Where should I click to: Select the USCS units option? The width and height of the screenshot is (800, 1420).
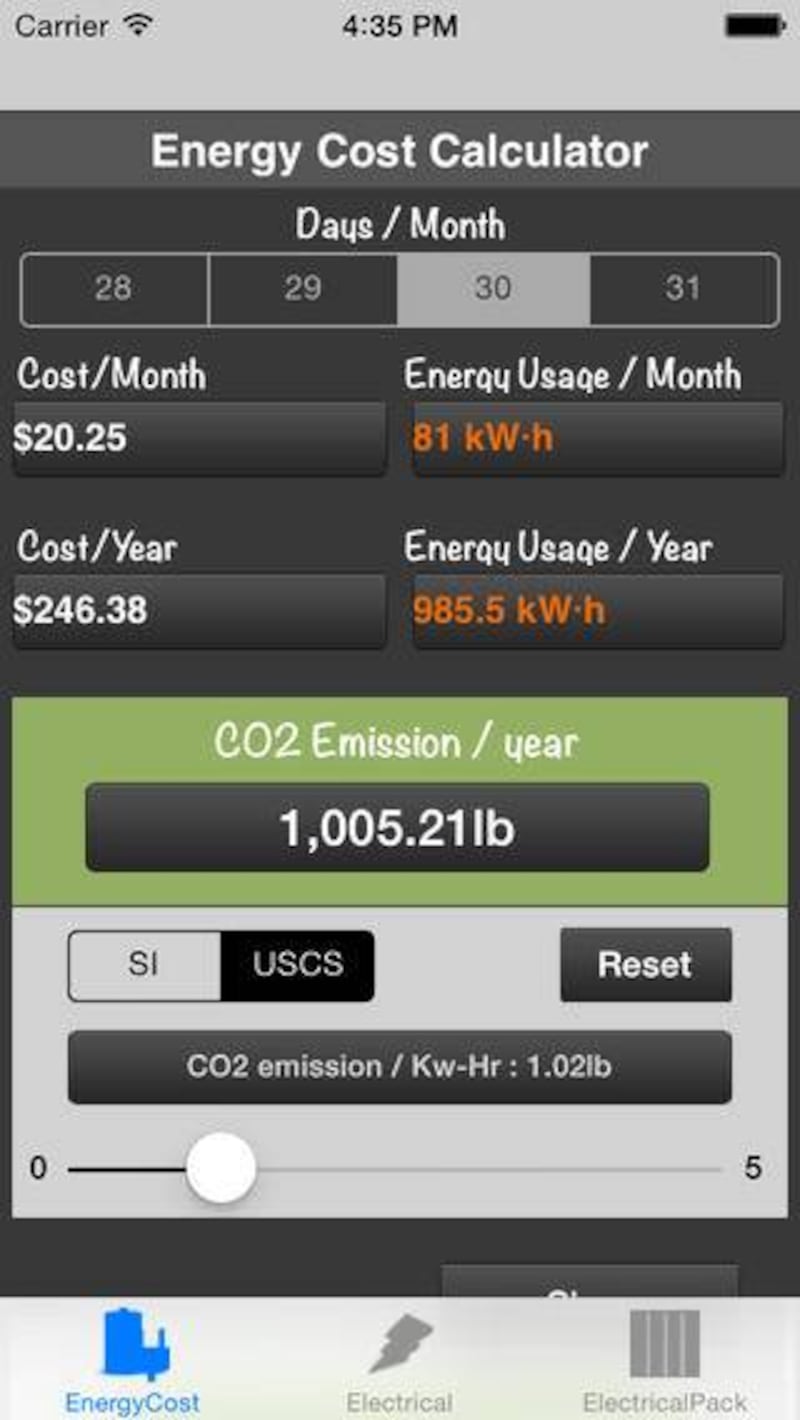(298, 965)
